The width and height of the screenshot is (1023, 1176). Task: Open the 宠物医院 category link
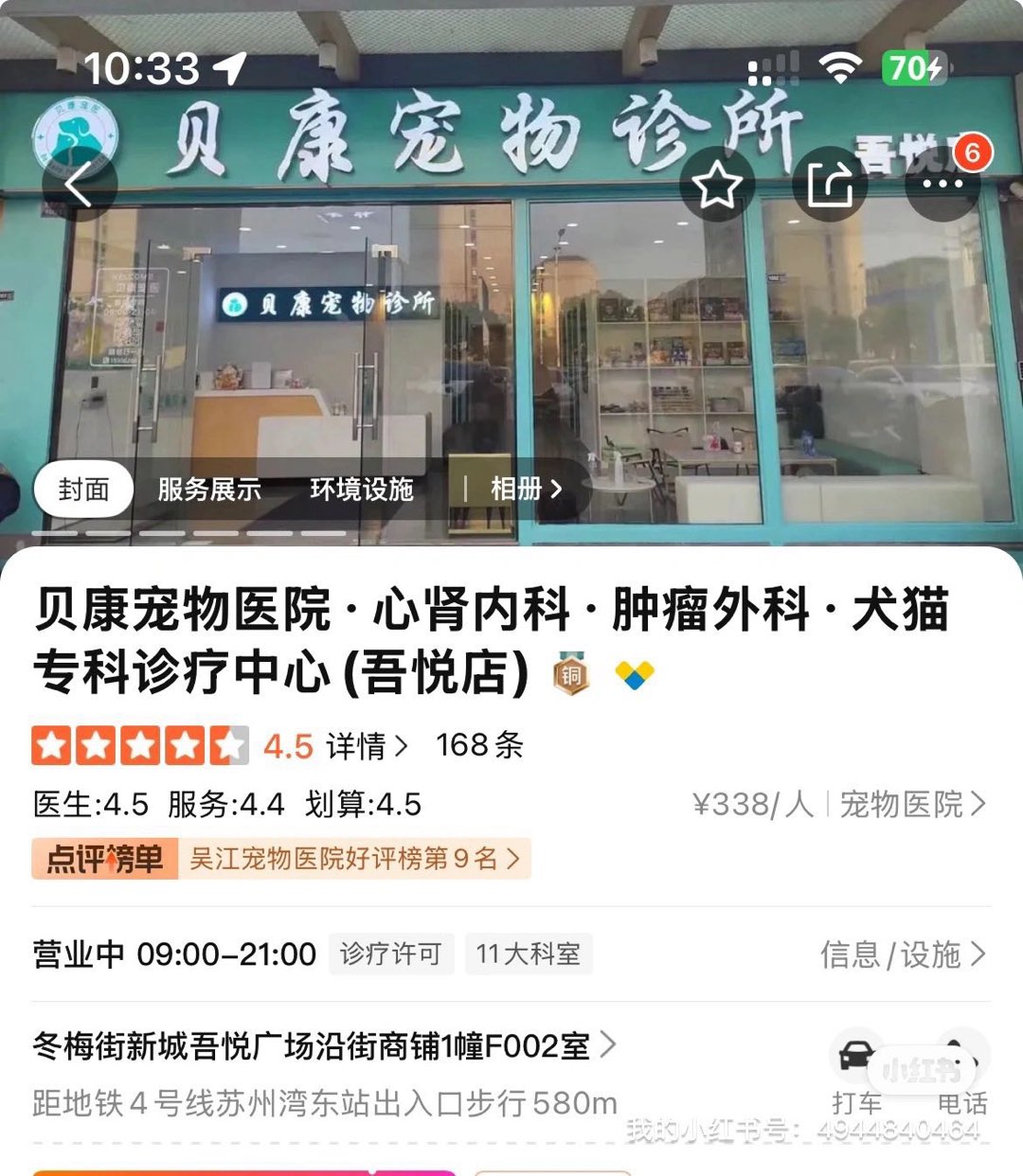click(x=912, y=805)
